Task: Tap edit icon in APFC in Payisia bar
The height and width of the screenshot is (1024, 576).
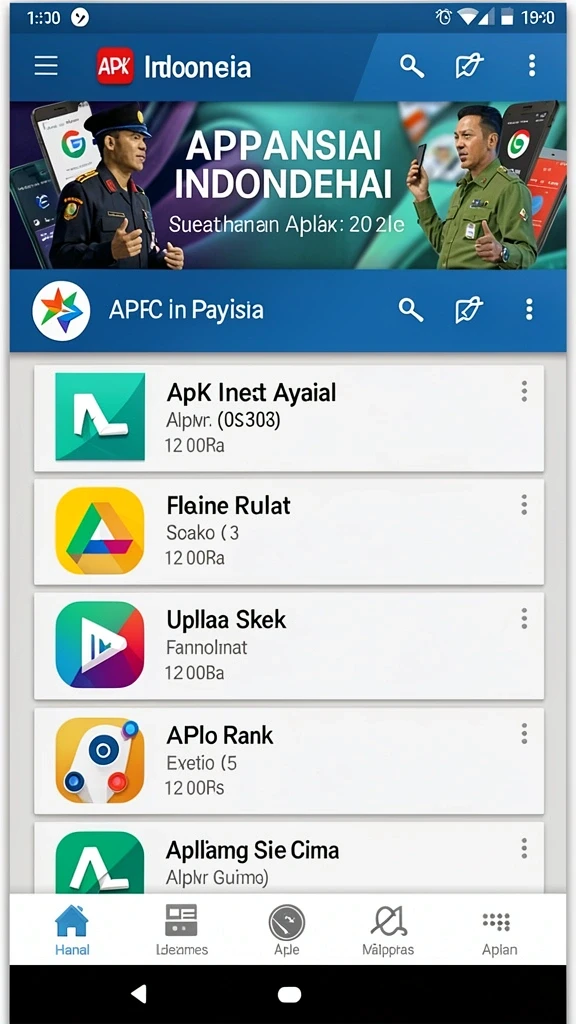Action: 468,310
